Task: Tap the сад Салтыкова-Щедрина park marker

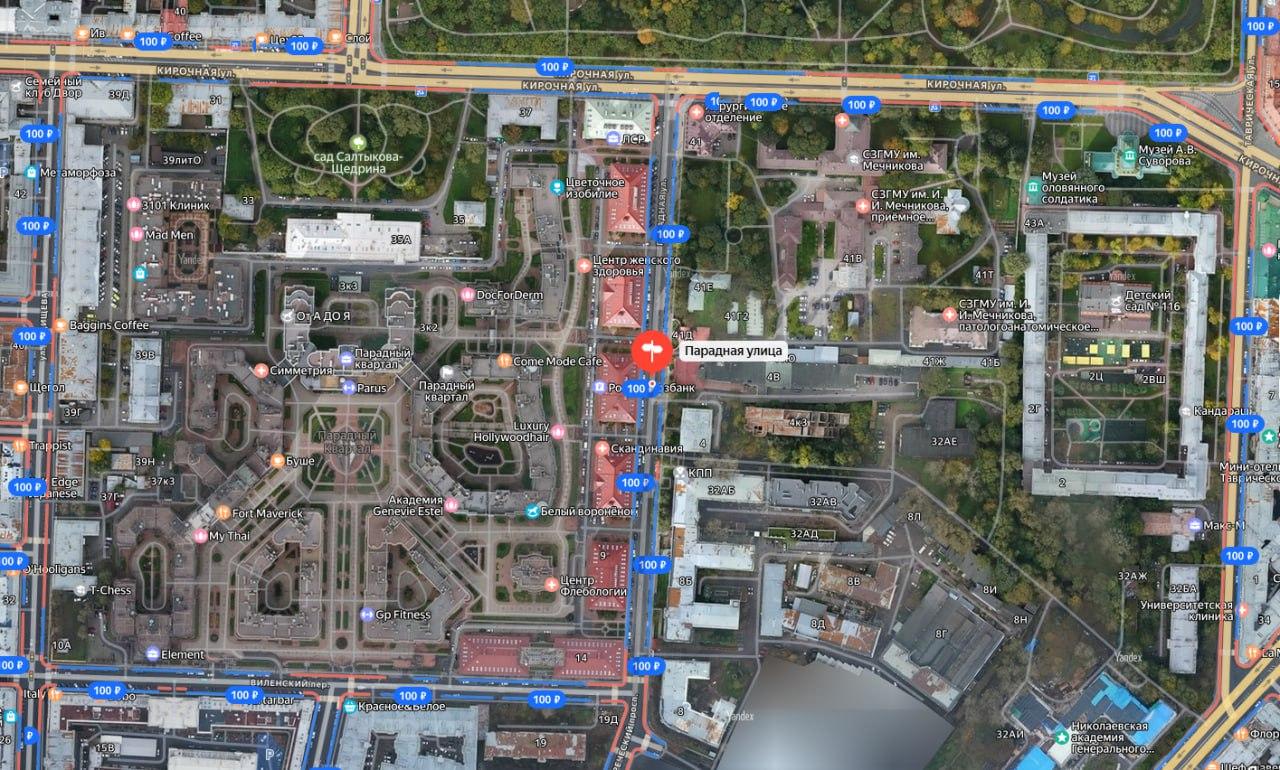Action: (358, 142)
